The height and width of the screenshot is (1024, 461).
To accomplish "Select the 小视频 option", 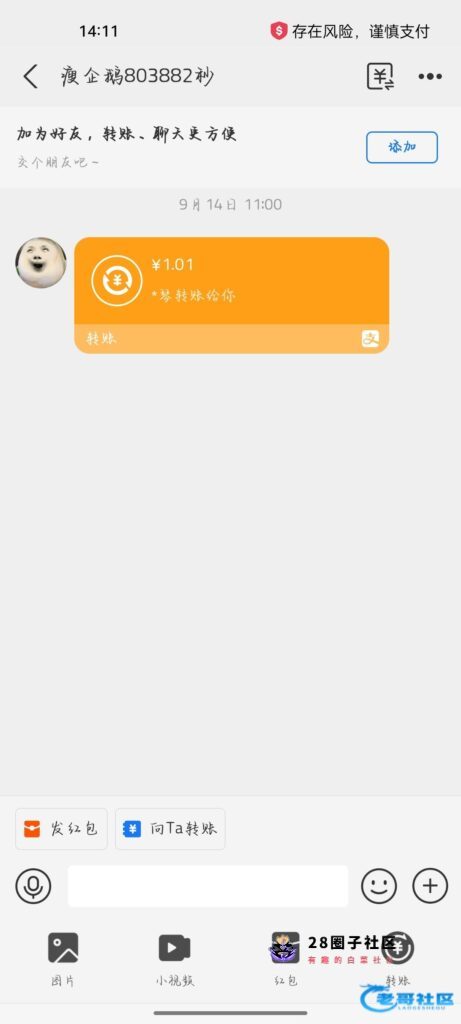I will click(x=174, y=958).
